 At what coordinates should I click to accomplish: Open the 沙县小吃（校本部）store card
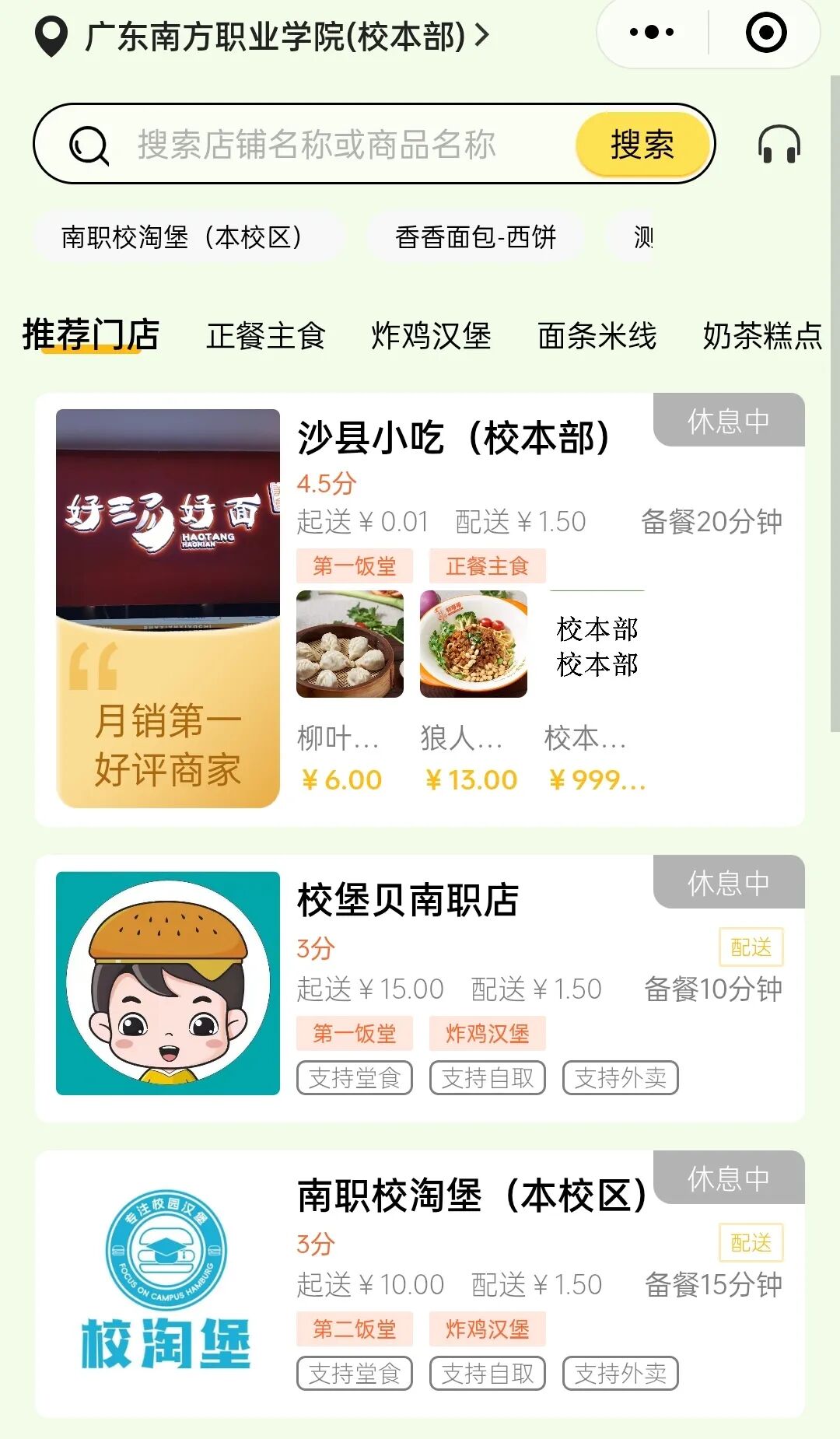[x=454, y=439]
